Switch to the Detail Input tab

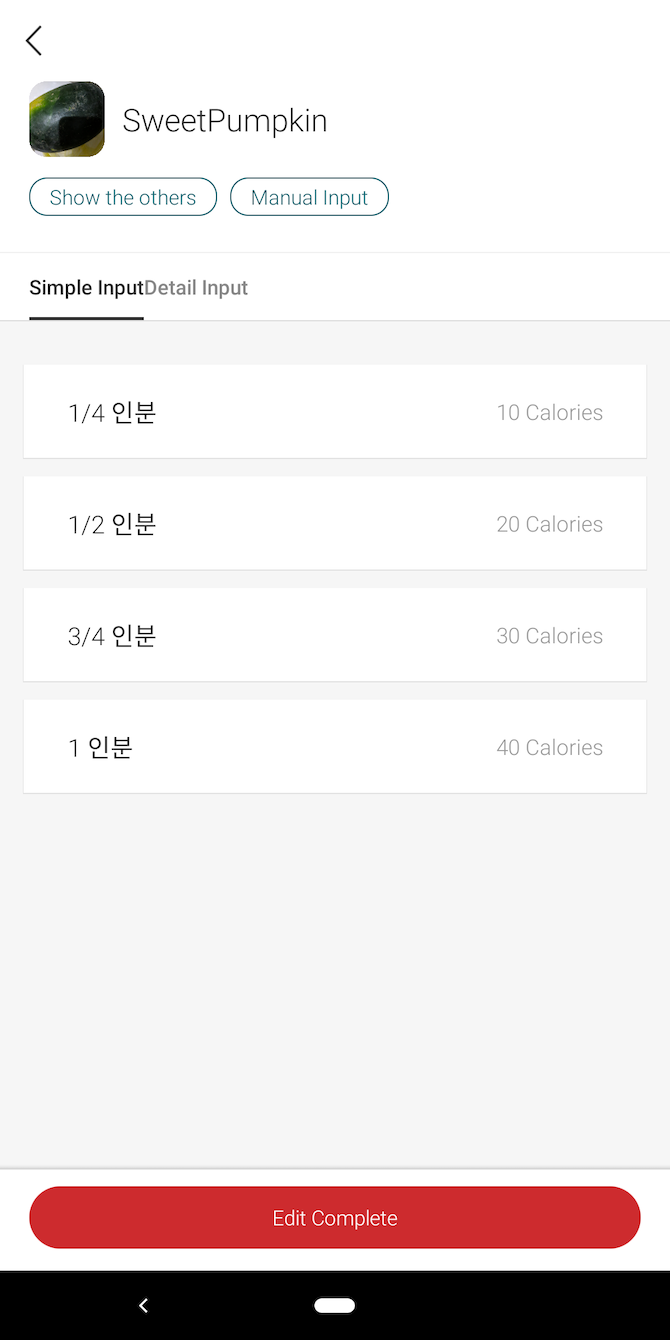click(x=196, y=288)
